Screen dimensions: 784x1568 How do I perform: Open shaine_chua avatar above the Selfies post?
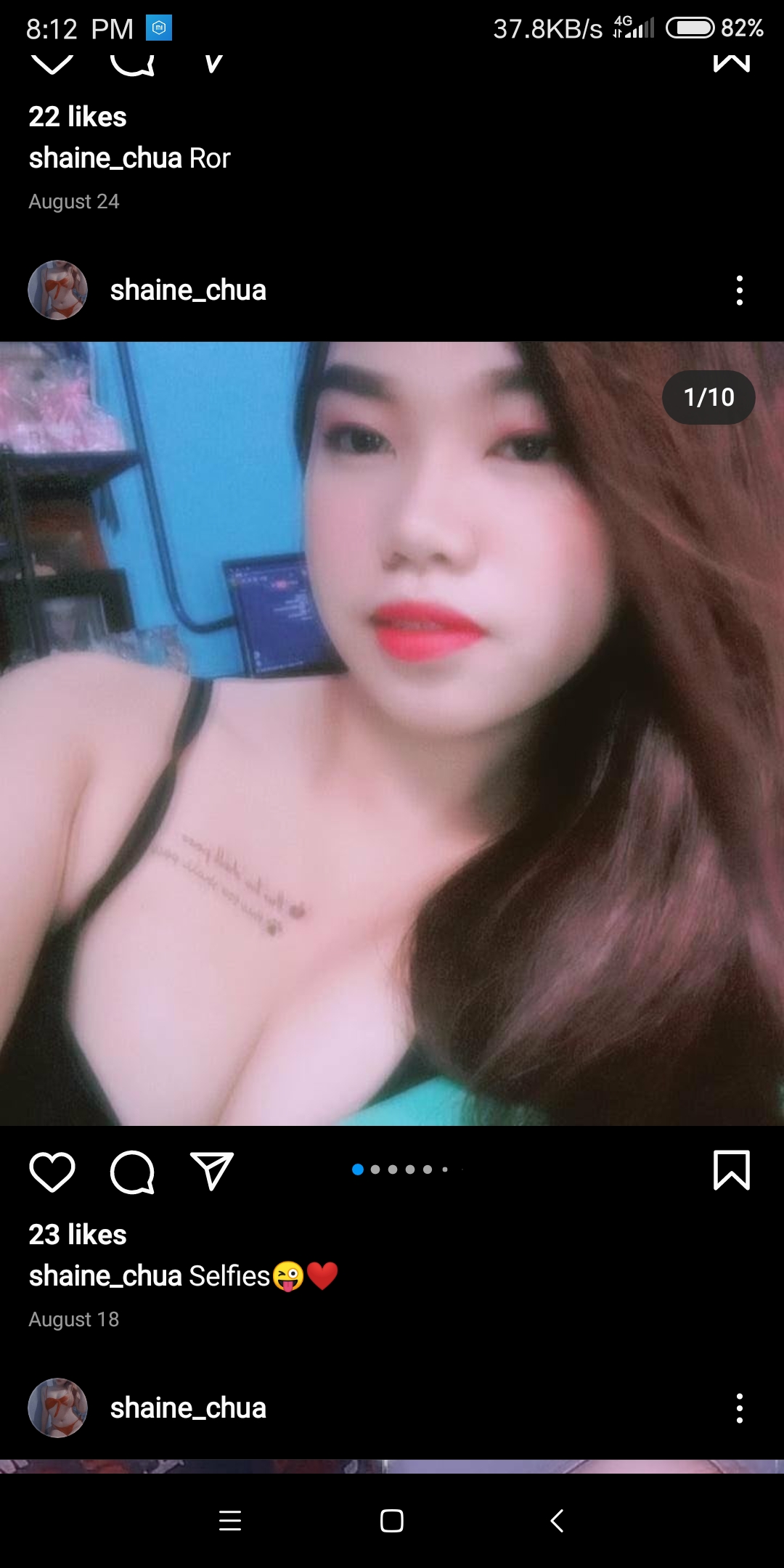point(58,290)
